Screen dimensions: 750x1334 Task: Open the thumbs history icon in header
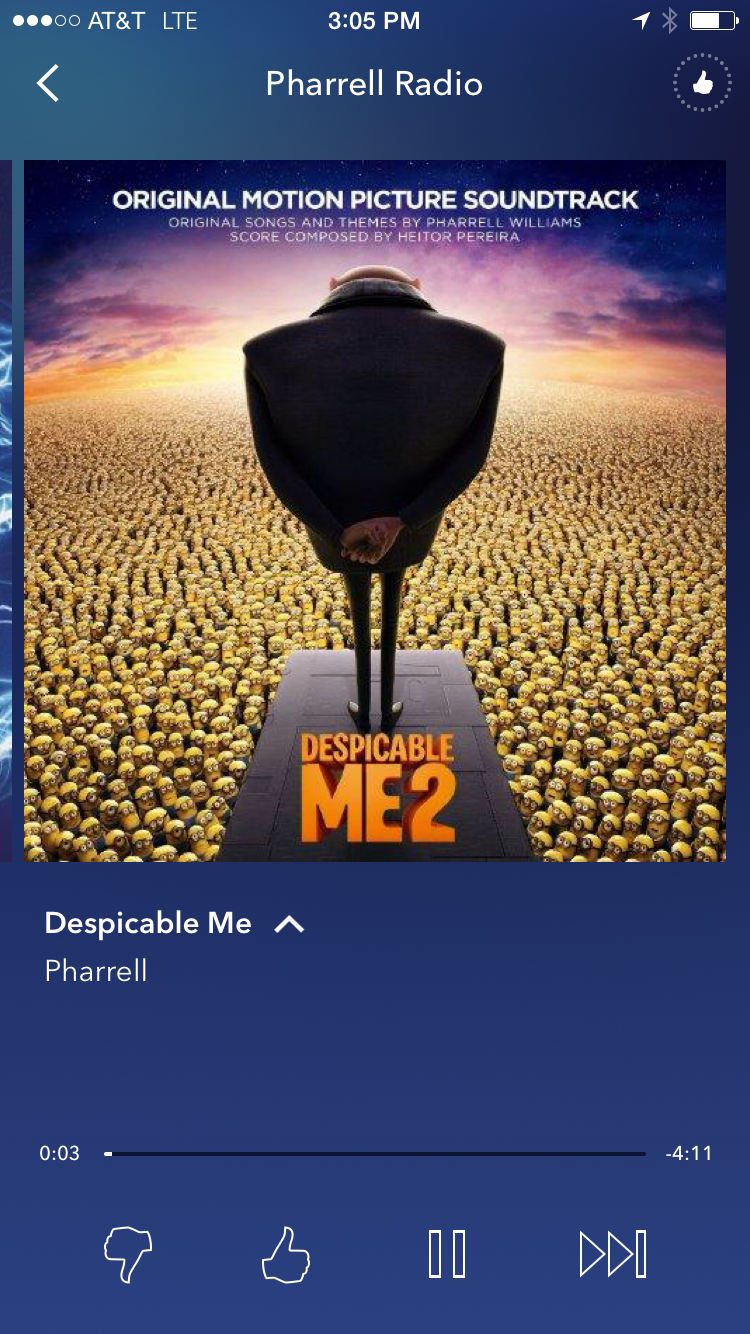pos(702,83)
